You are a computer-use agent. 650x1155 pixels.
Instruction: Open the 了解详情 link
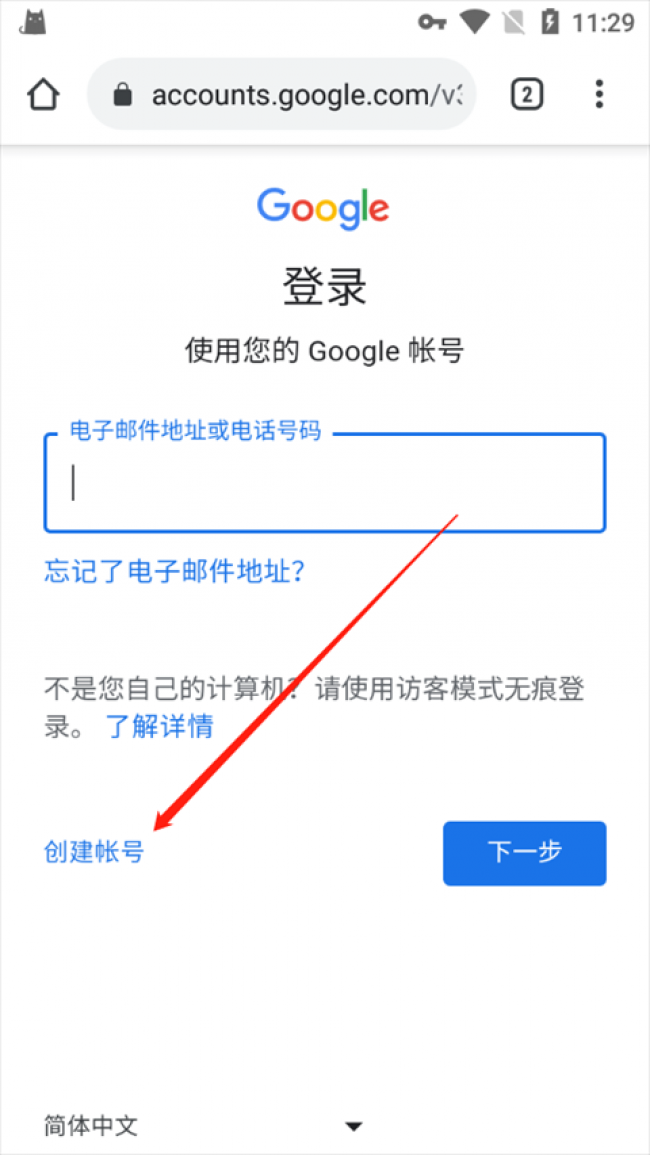pyautogui.click(x=160, y=726)
